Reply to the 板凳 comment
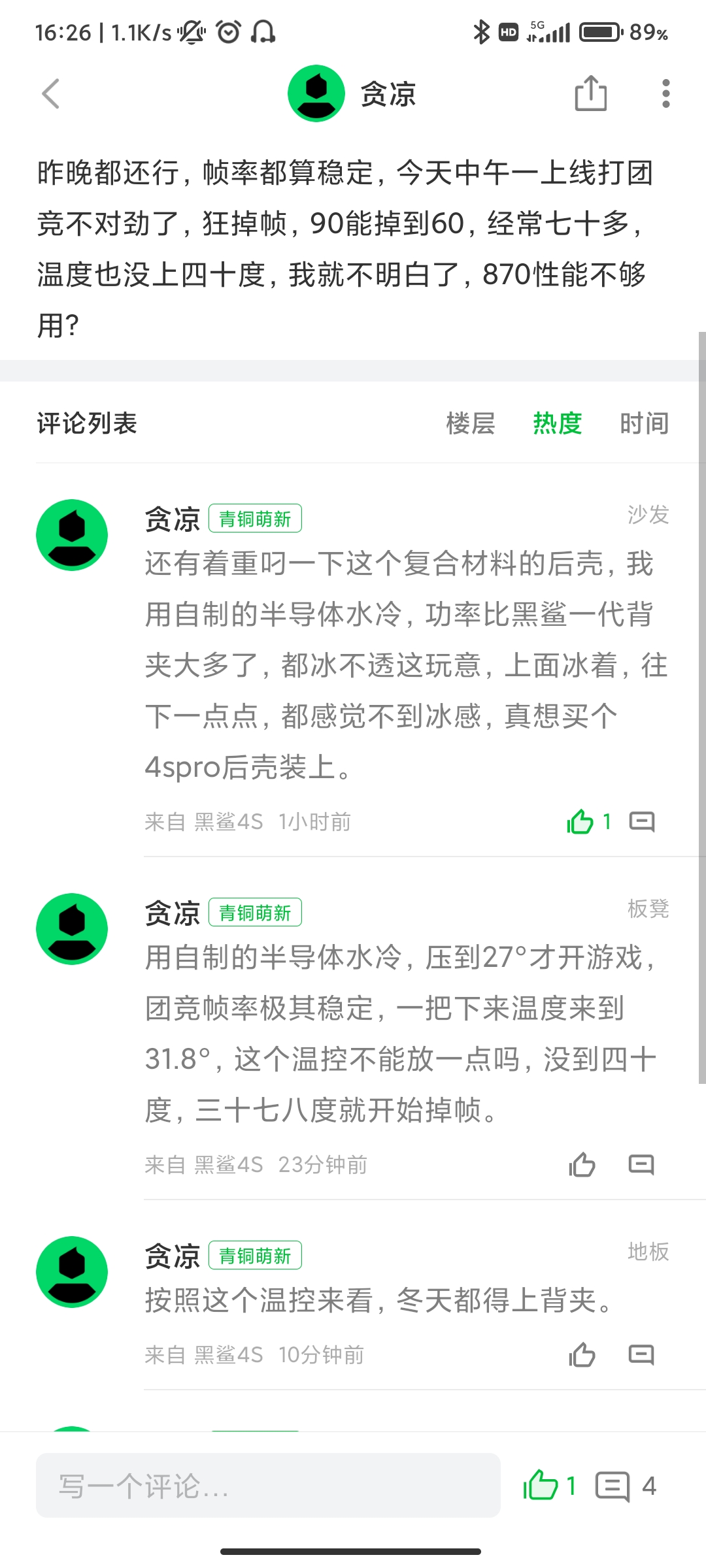This screenshot has width=706, height=1568. point(641,1165)
